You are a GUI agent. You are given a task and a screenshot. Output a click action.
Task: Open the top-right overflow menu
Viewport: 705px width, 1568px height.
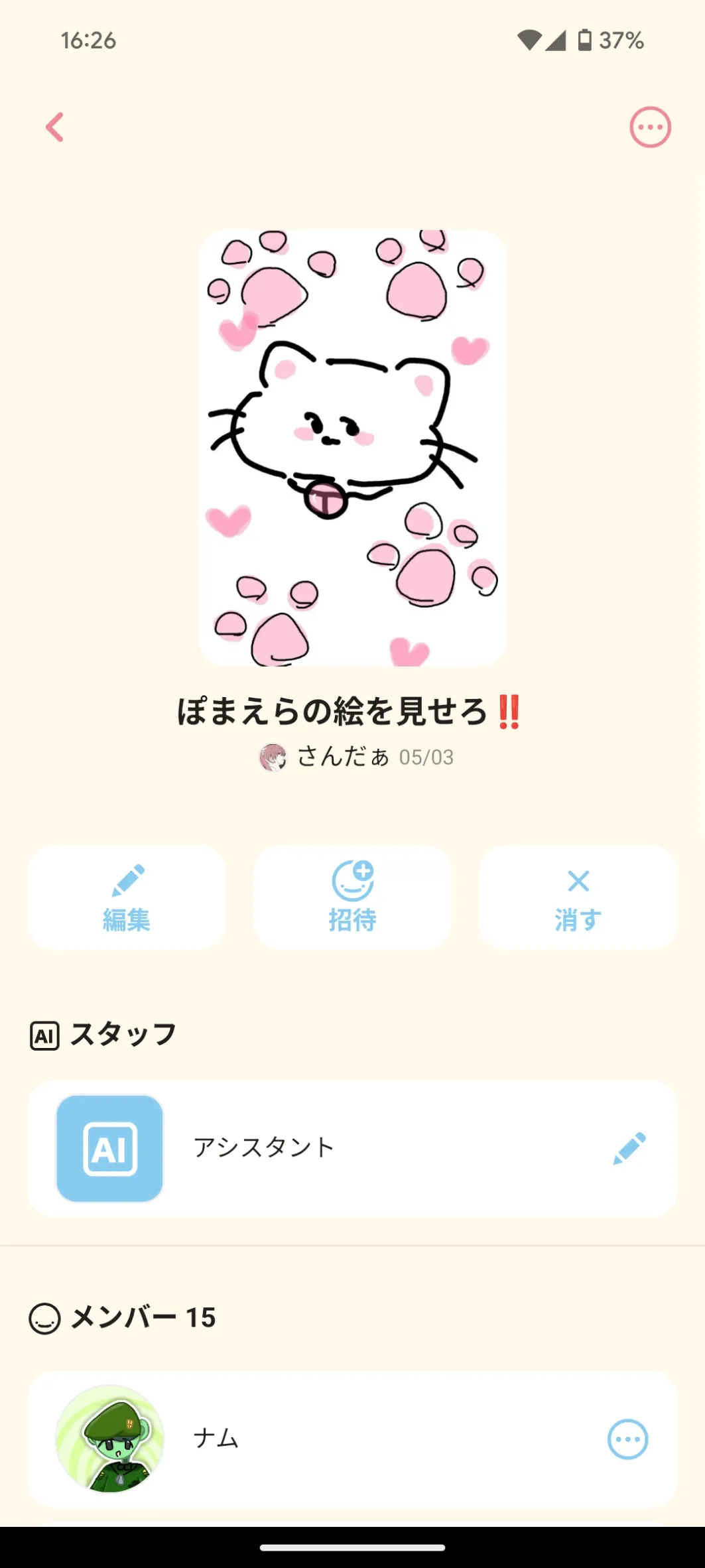click(x=650, y=127)
